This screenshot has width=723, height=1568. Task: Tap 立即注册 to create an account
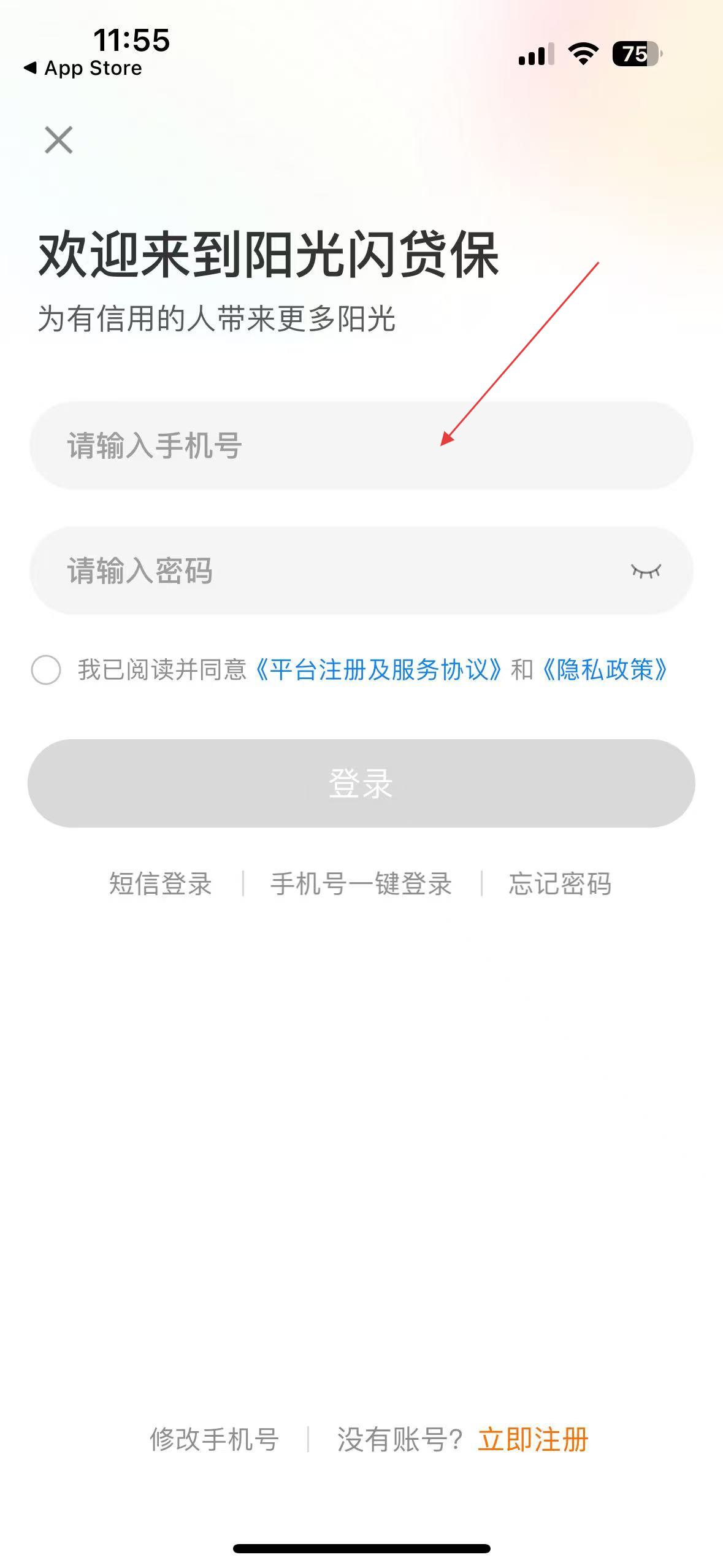coord(533,1439)
